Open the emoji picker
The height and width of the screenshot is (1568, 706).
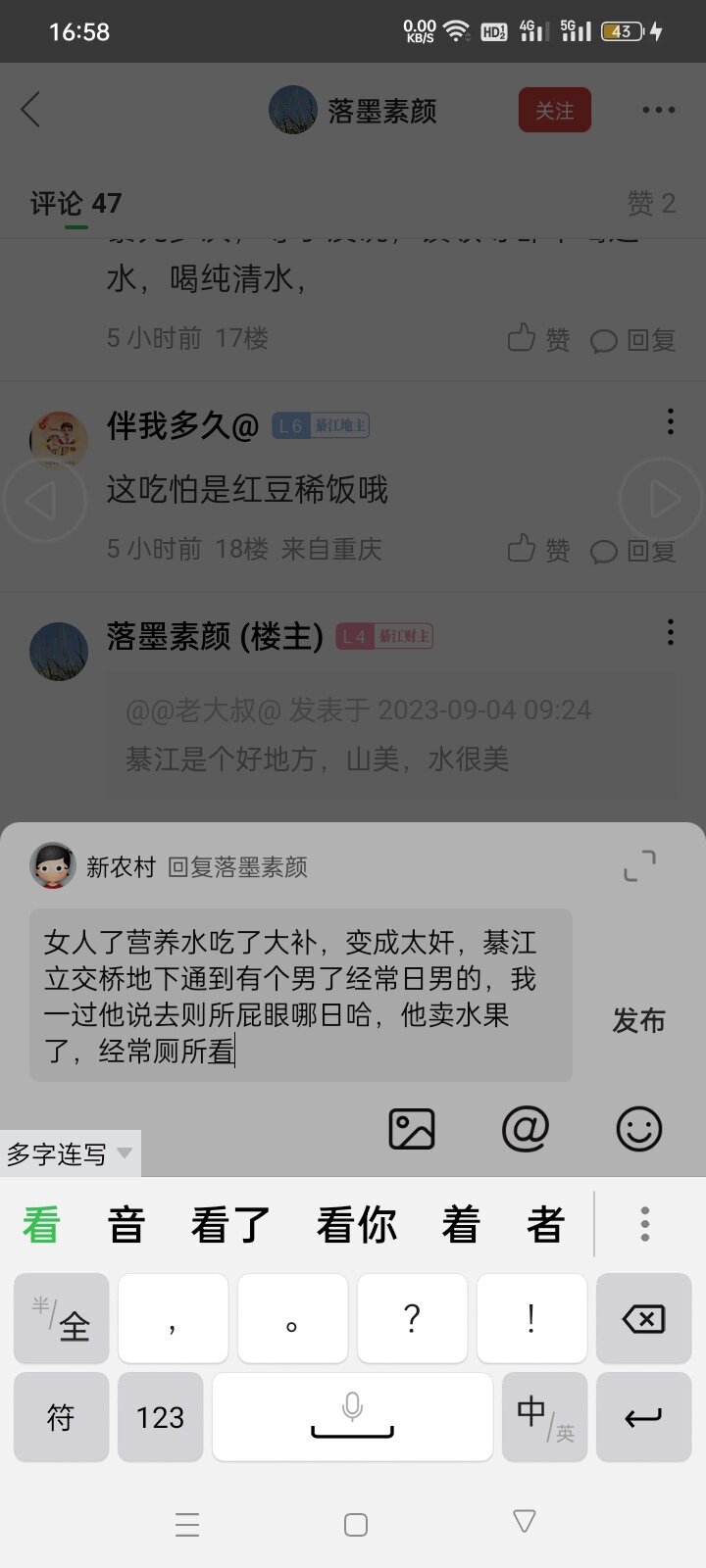(x=639, y=1129)
